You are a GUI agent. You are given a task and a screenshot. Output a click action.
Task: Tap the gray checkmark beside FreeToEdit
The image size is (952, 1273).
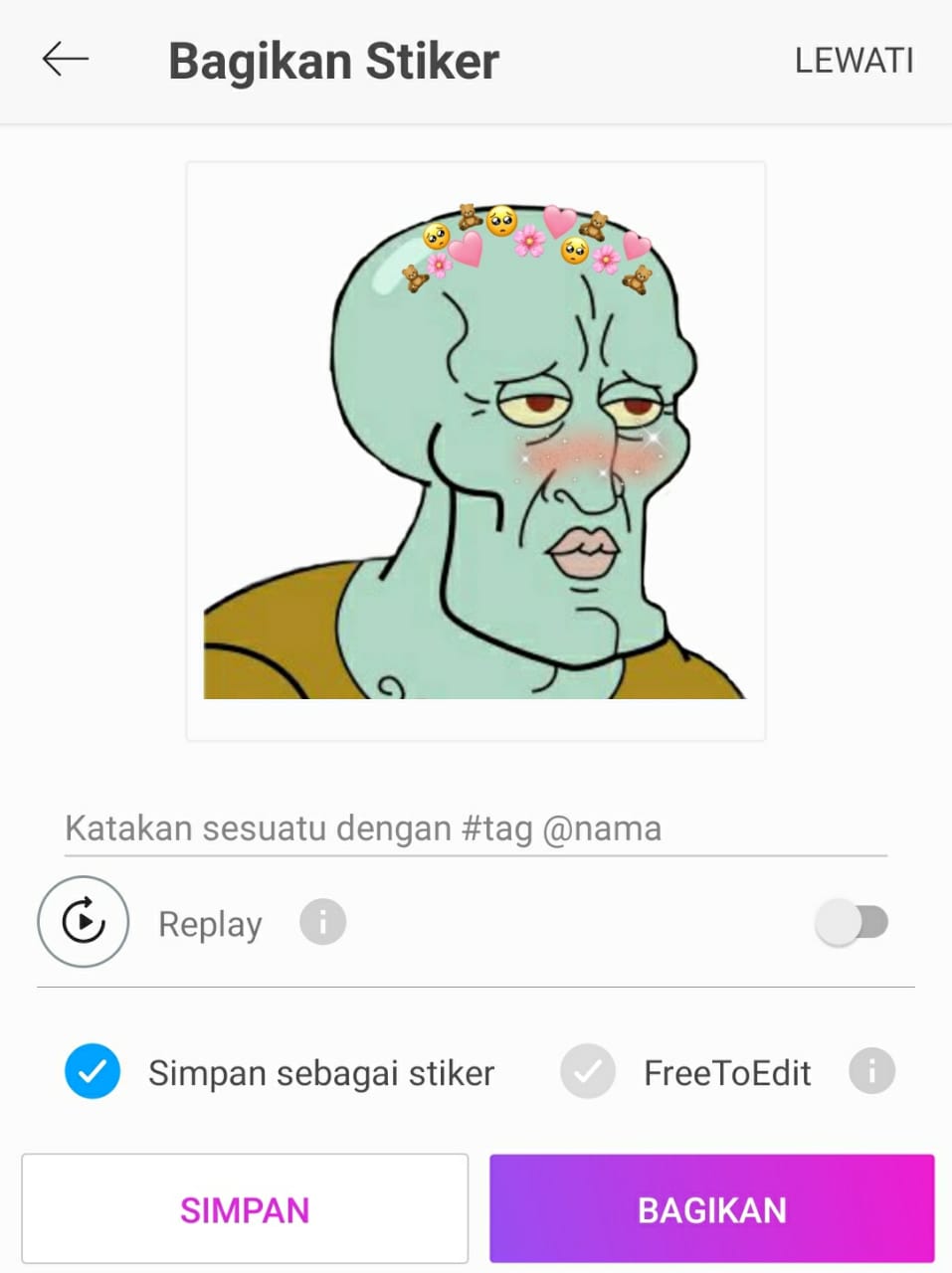[587, 1071]
